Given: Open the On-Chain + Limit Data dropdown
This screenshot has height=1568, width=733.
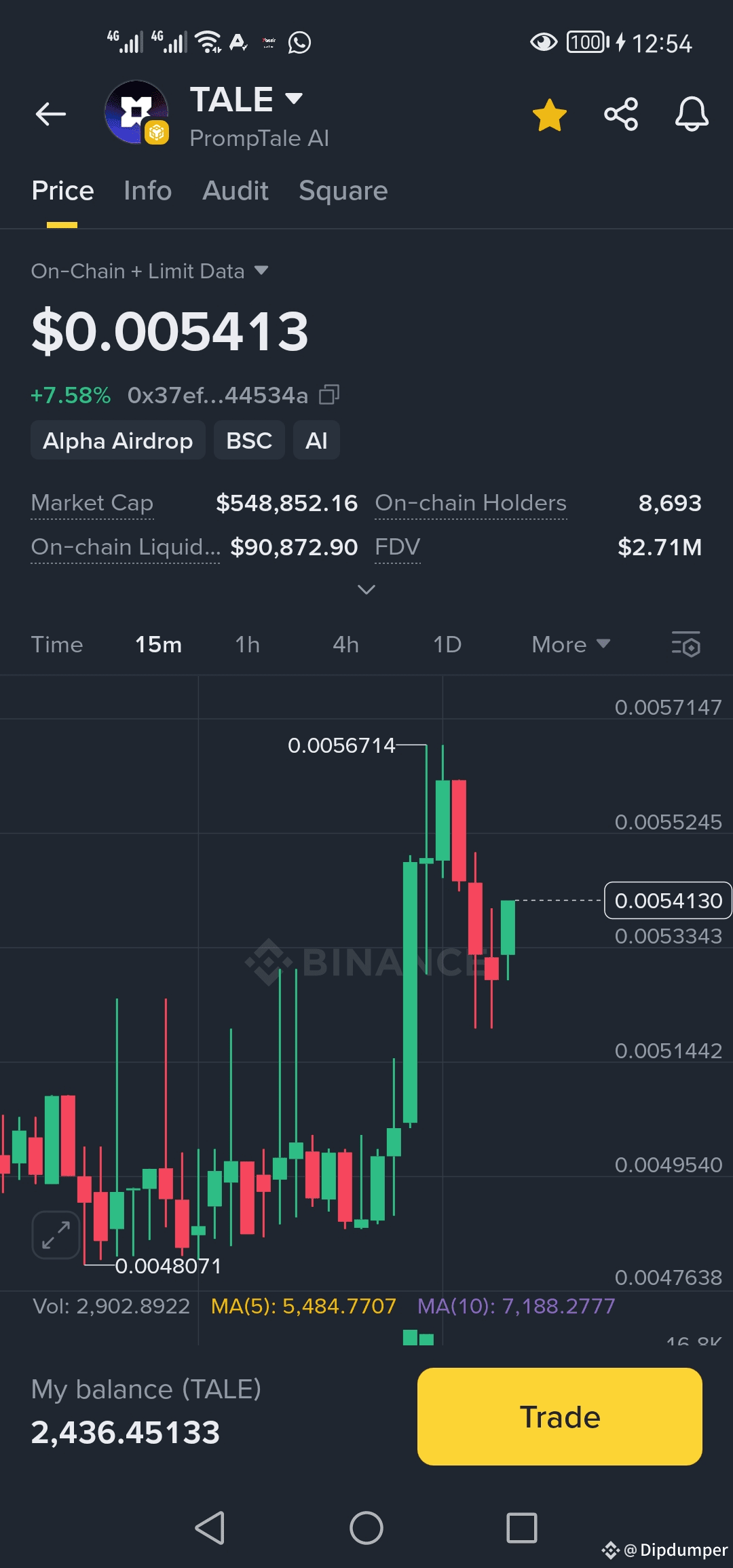Looking at the screenshot, I should click(151, 270).
